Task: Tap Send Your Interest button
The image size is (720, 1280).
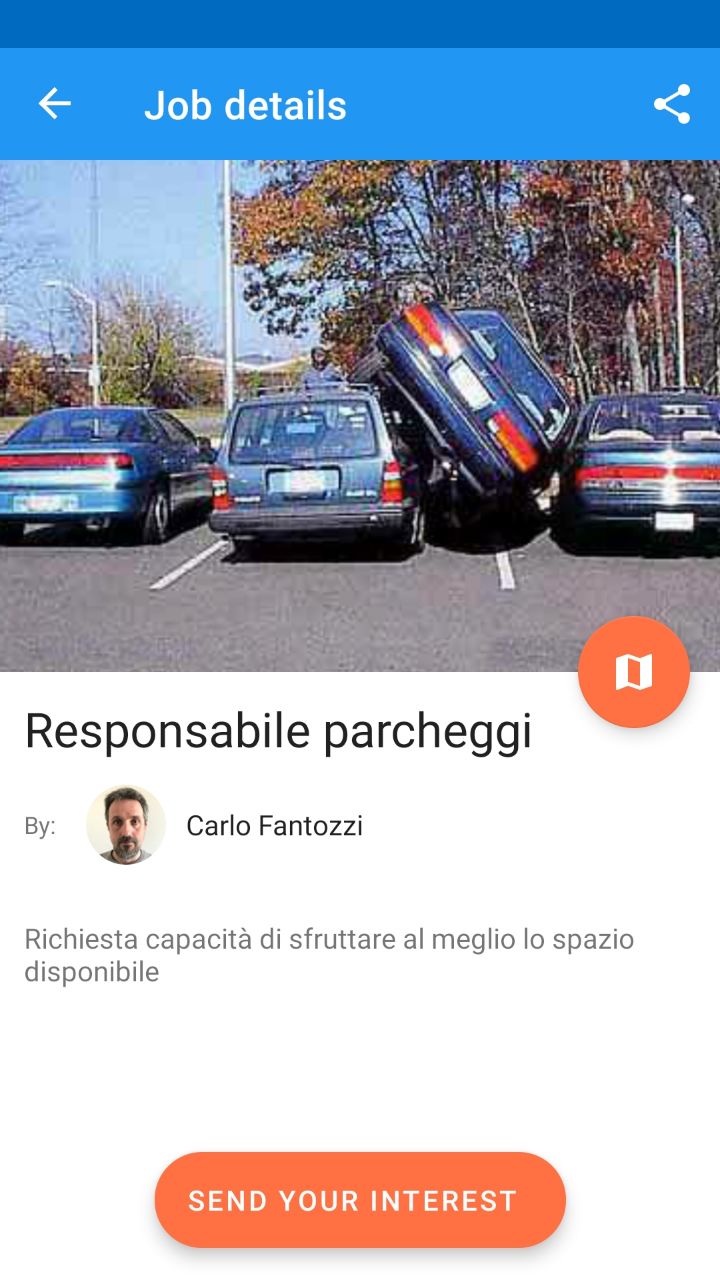Action: point(360,1200)
